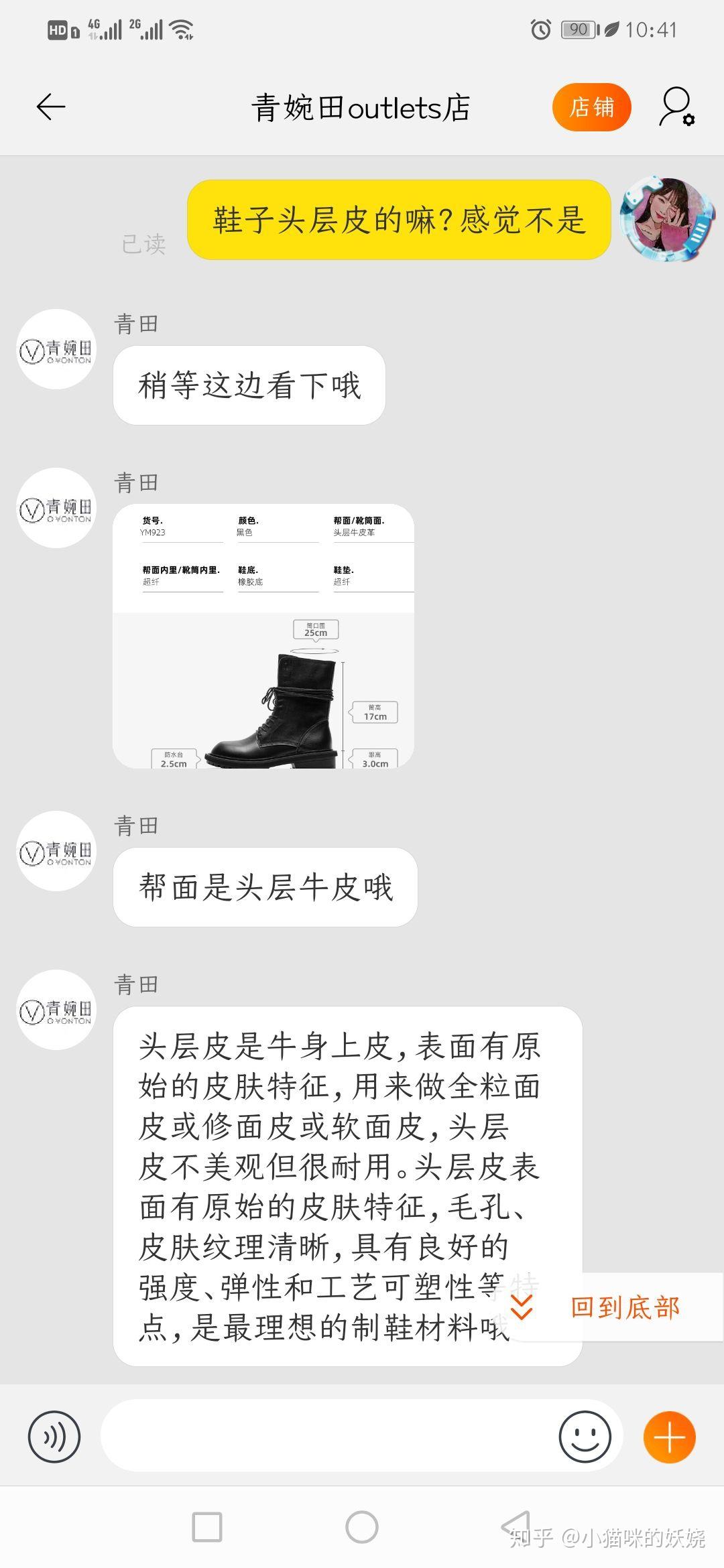Image resolution: width=724 pixels, height=1568 pixels.
Task: Open the plus attachments menu
Action: (669, 1437)
